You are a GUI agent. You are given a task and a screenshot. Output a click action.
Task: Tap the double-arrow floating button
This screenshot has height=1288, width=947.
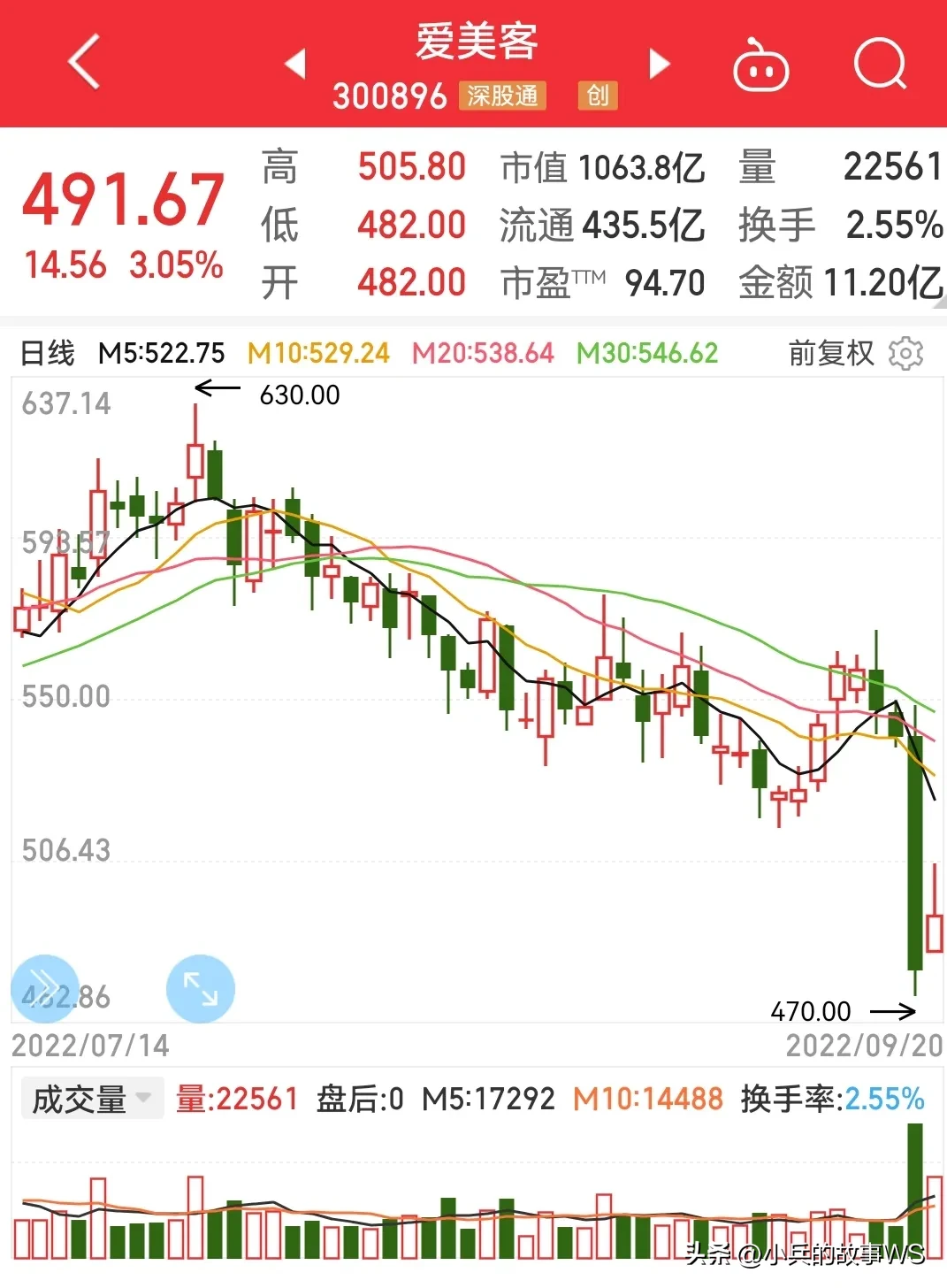44,988
